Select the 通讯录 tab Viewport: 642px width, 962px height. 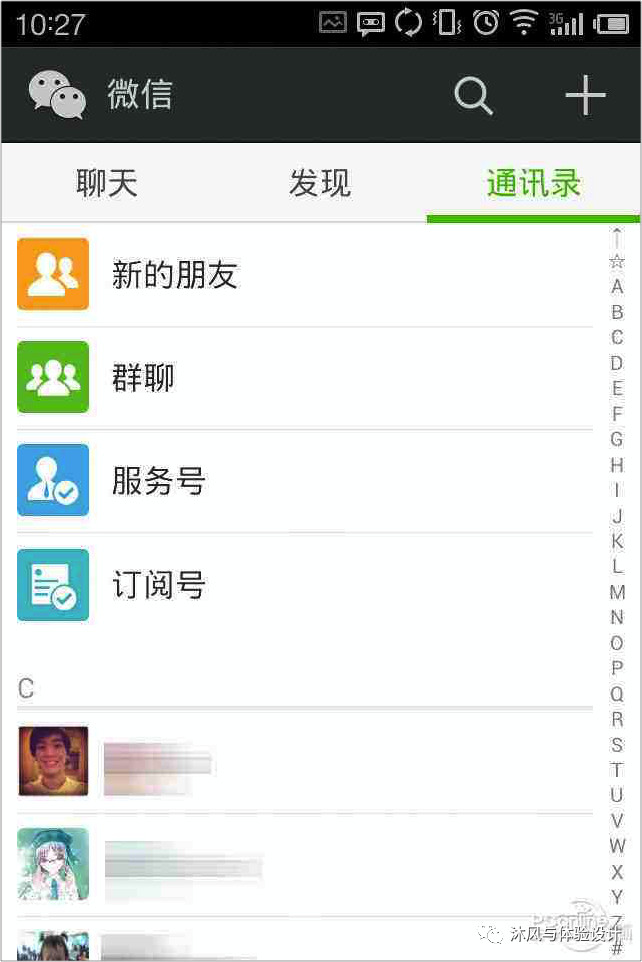(x=533, y=183)
